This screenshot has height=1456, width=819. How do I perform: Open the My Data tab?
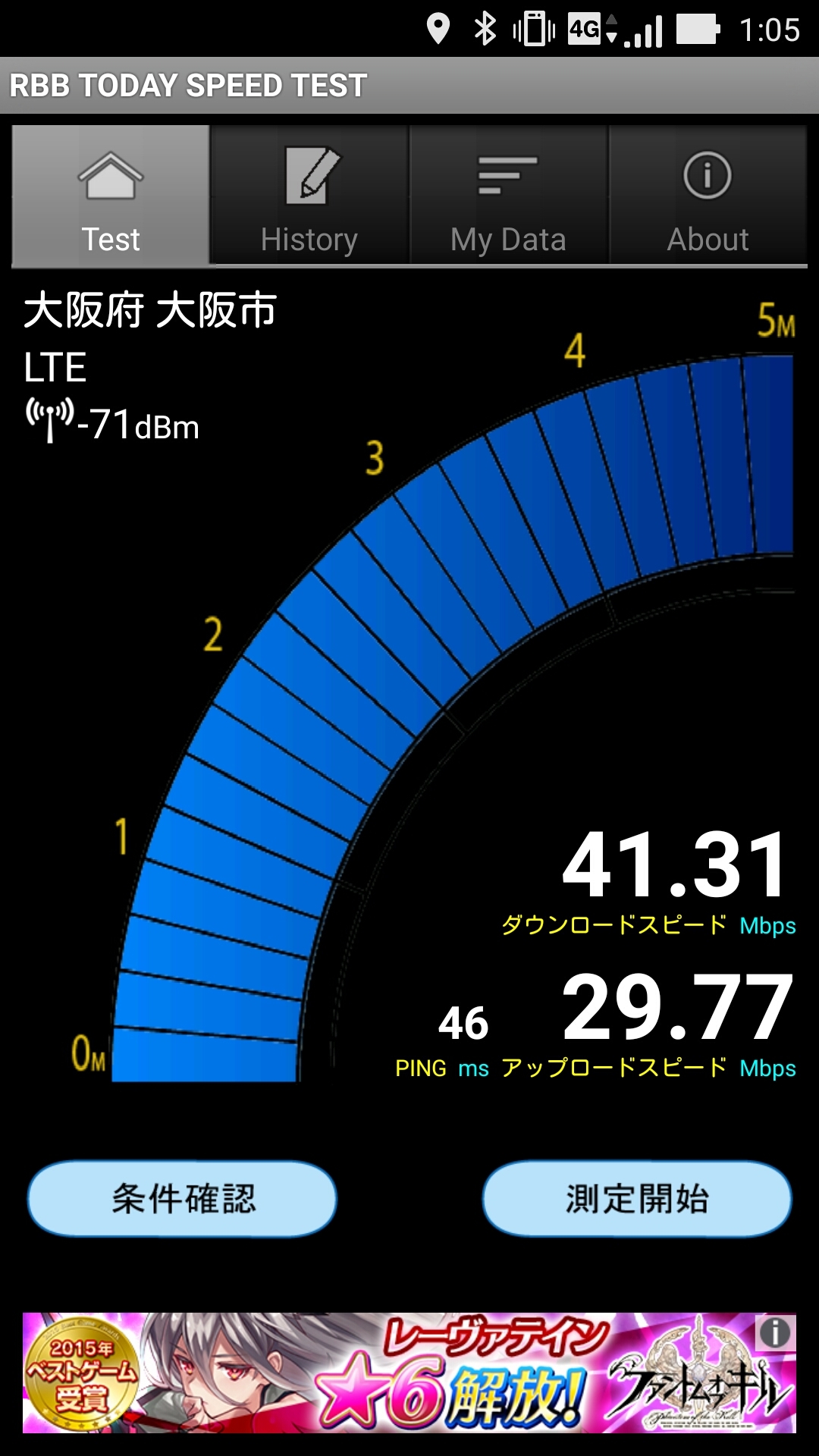[508, 196]
